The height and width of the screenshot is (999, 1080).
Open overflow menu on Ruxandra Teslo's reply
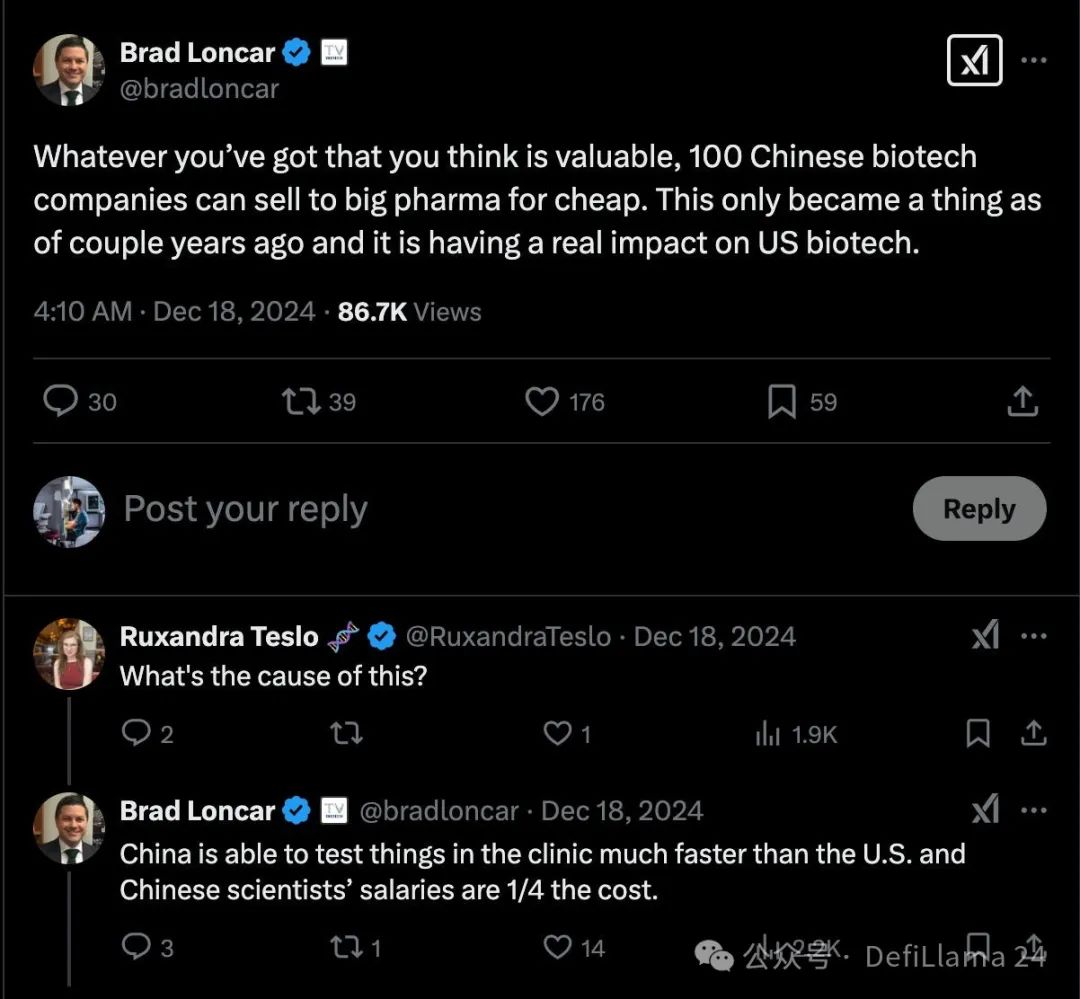tap(1034, 636)
